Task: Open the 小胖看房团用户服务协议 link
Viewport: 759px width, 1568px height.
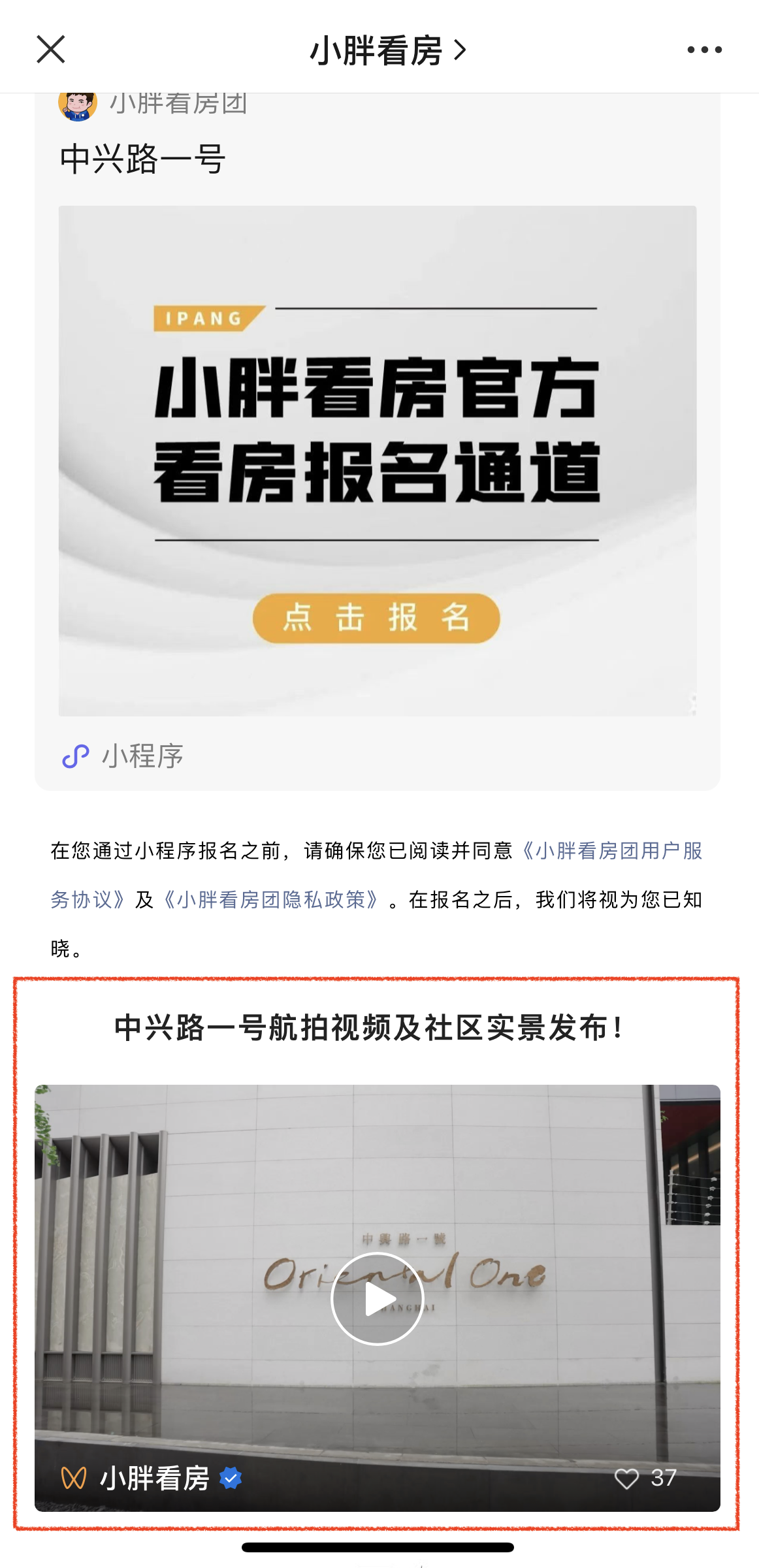Action: (612, 851)
